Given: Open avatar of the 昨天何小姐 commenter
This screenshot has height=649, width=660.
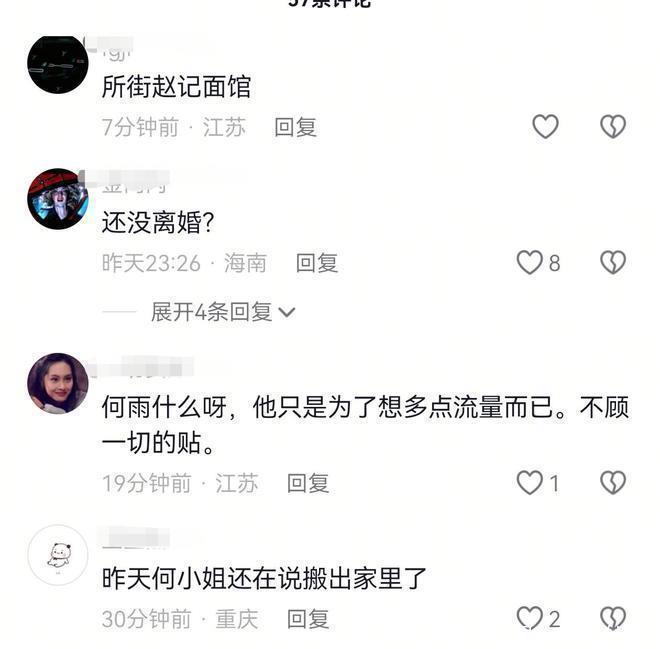Looking at the screenshot, I should [58, 555].
